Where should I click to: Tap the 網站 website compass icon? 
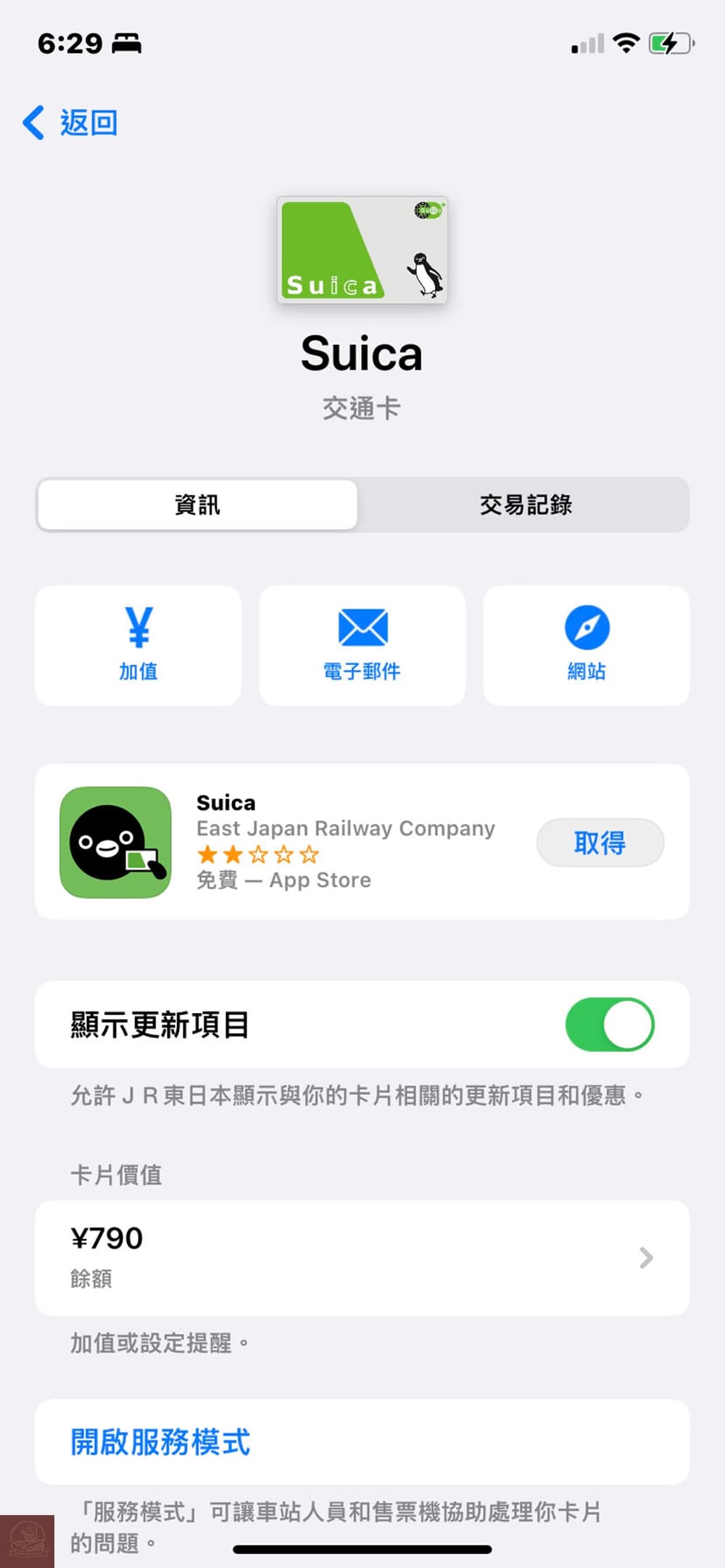point(586,645)
